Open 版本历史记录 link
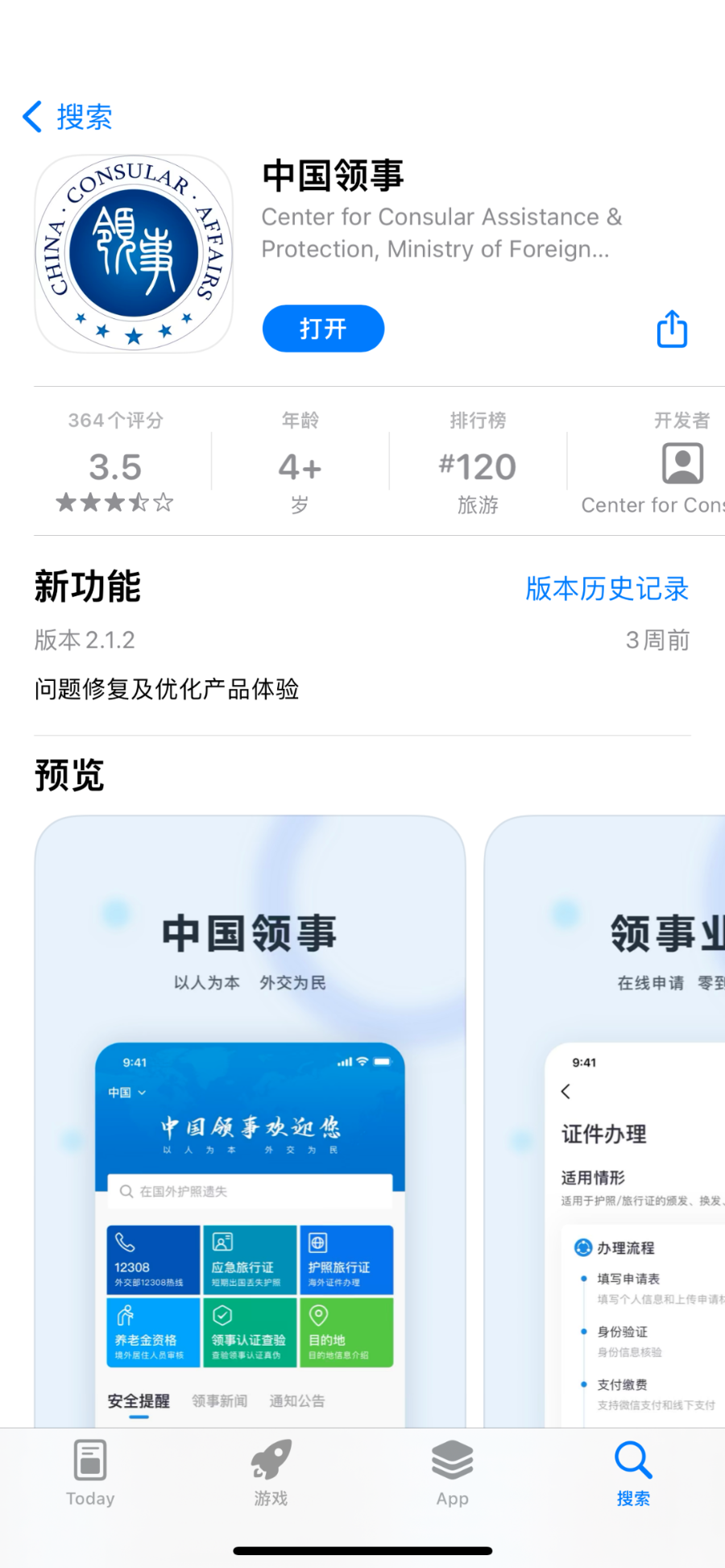725x1568 pixels. click(x=607, y=589)
